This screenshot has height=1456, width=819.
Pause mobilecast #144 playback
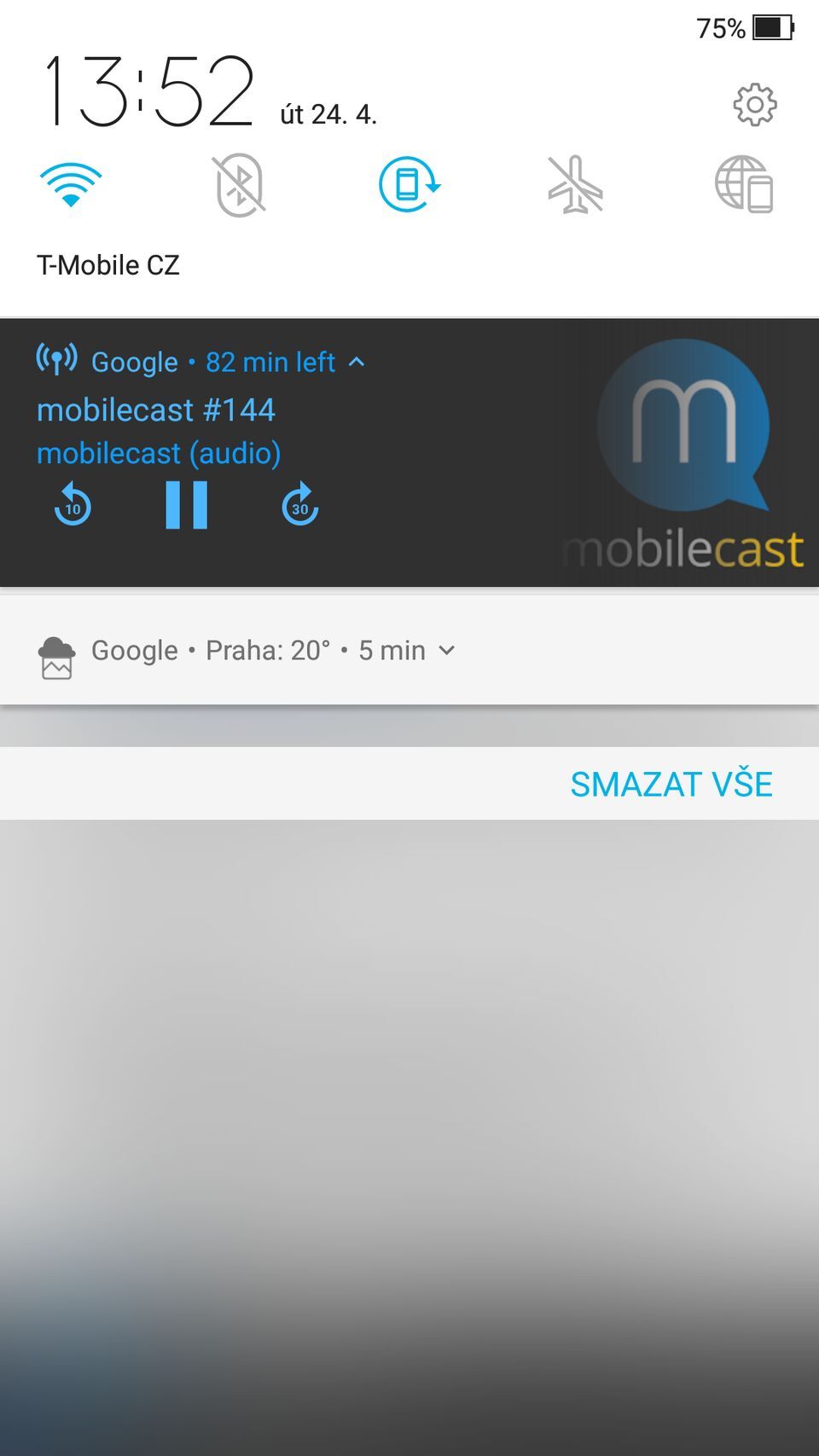tap(186, 505)
